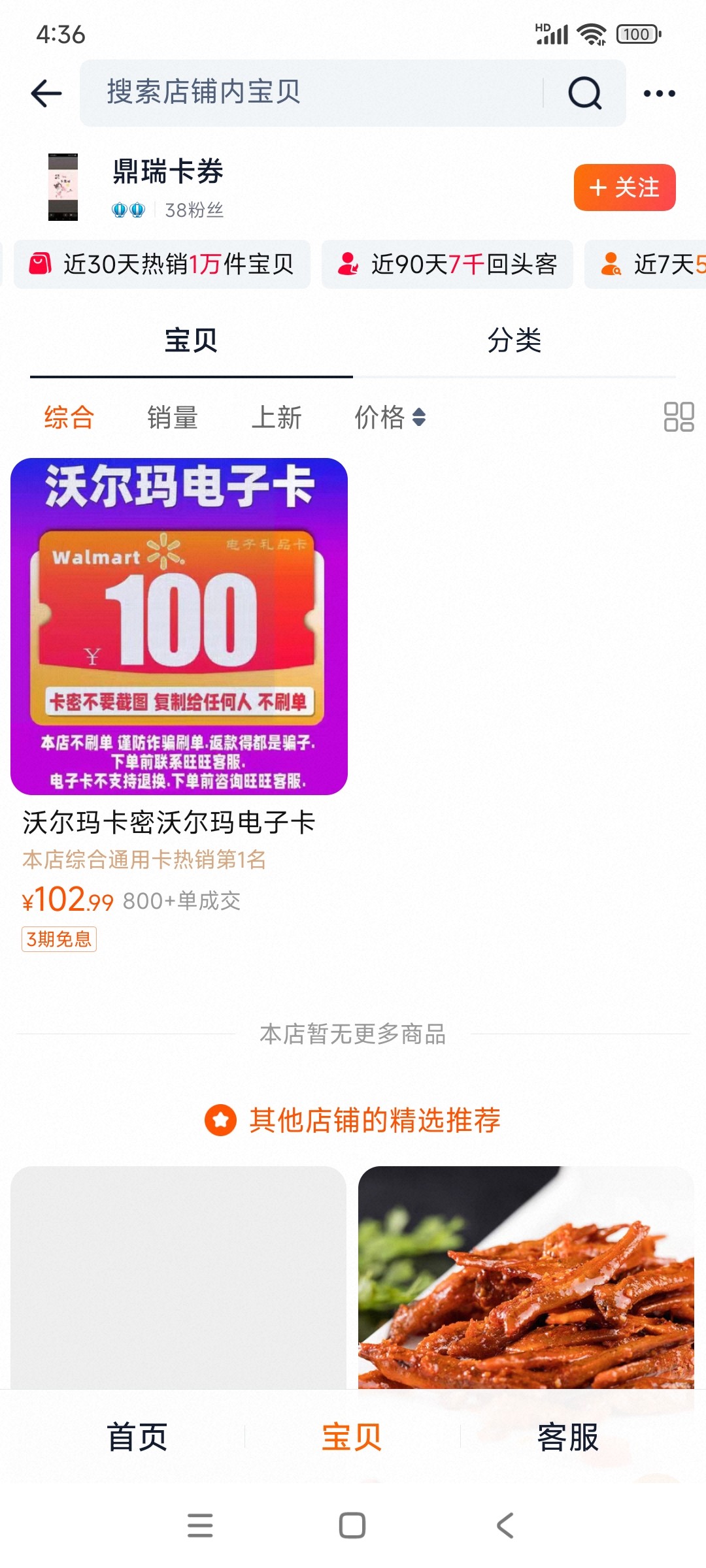
Task: Switch to the 分类 tab
Action: pyautogui.click(x=514, y=340)
